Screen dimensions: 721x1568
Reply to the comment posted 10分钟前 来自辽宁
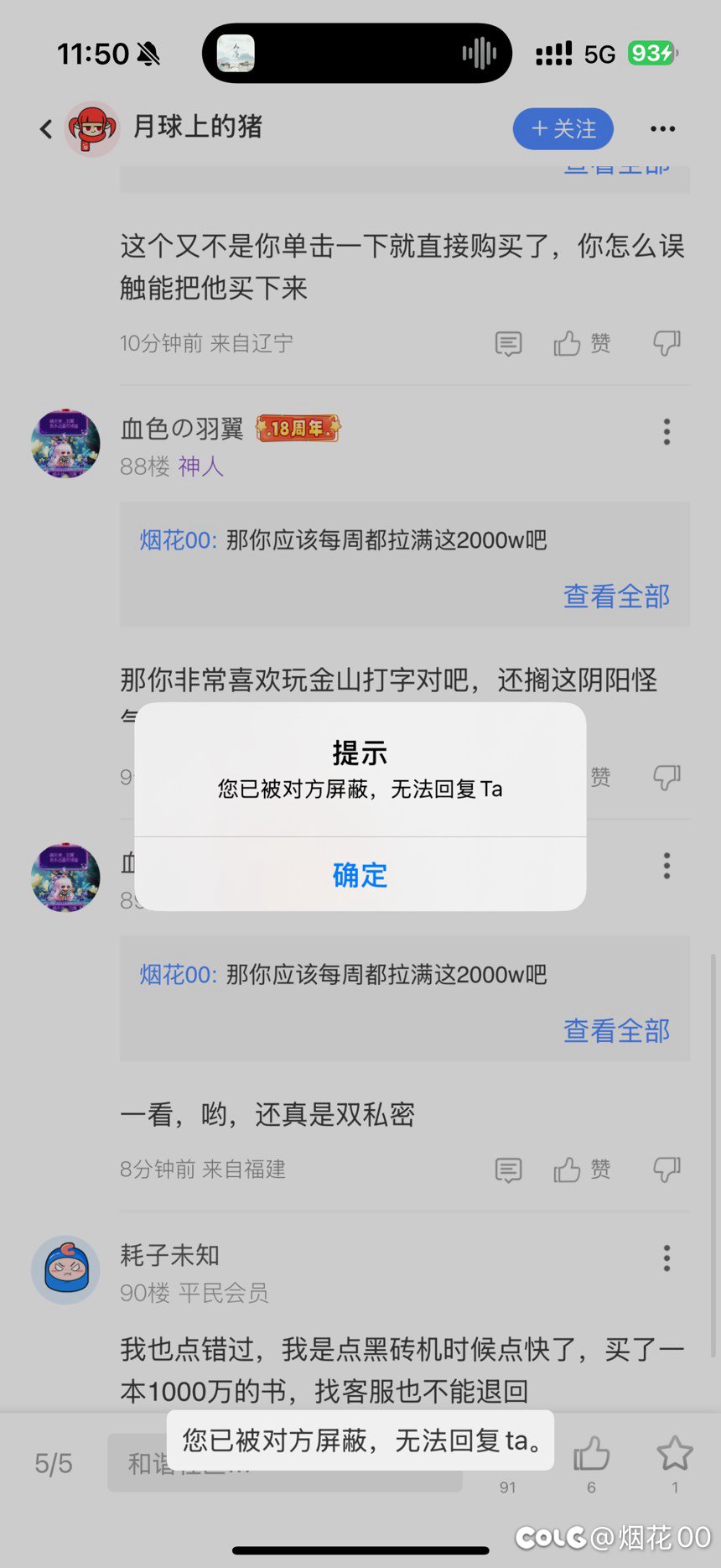tap(508, 344)
